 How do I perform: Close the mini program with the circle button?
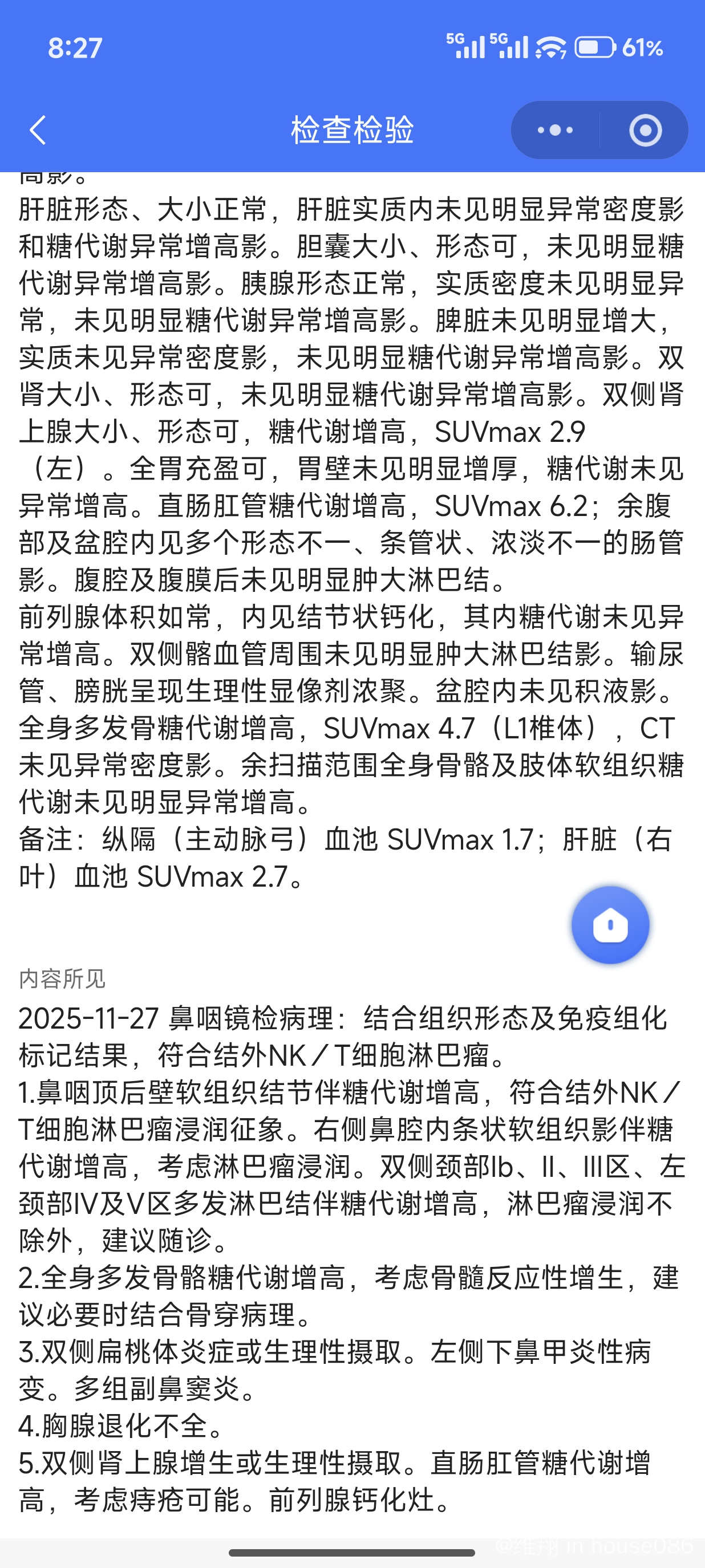645,130
